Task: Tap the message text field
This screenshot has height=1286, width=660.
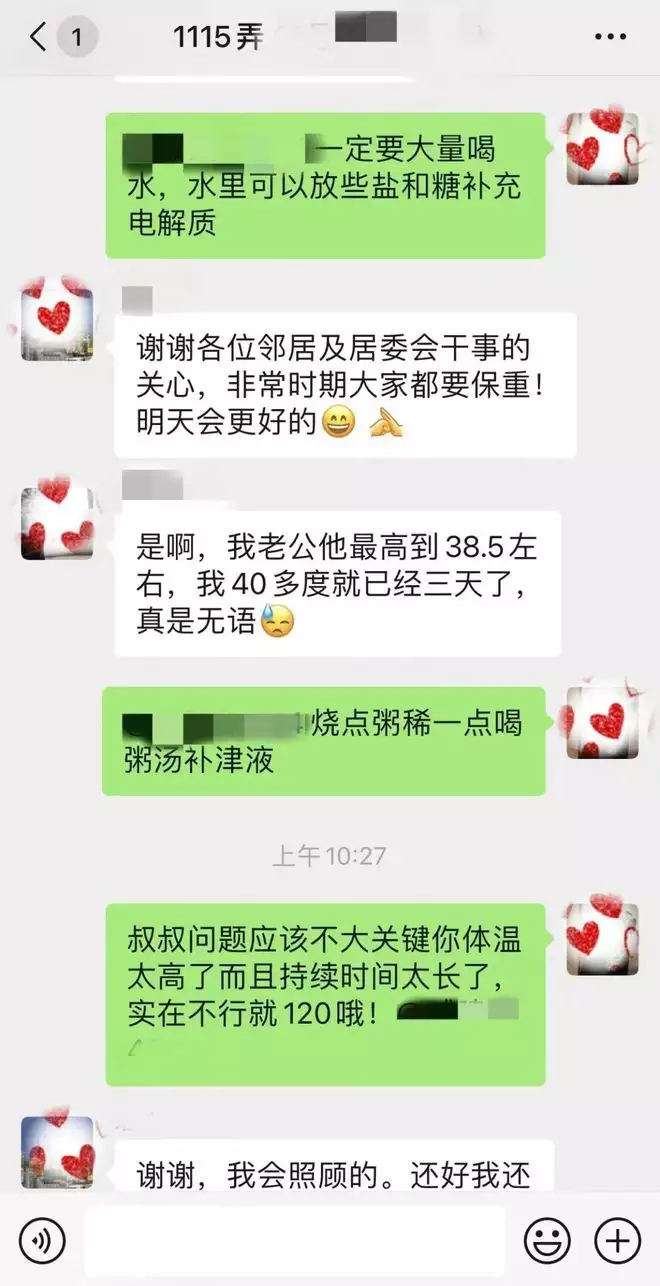Action: pos(294,1241)
